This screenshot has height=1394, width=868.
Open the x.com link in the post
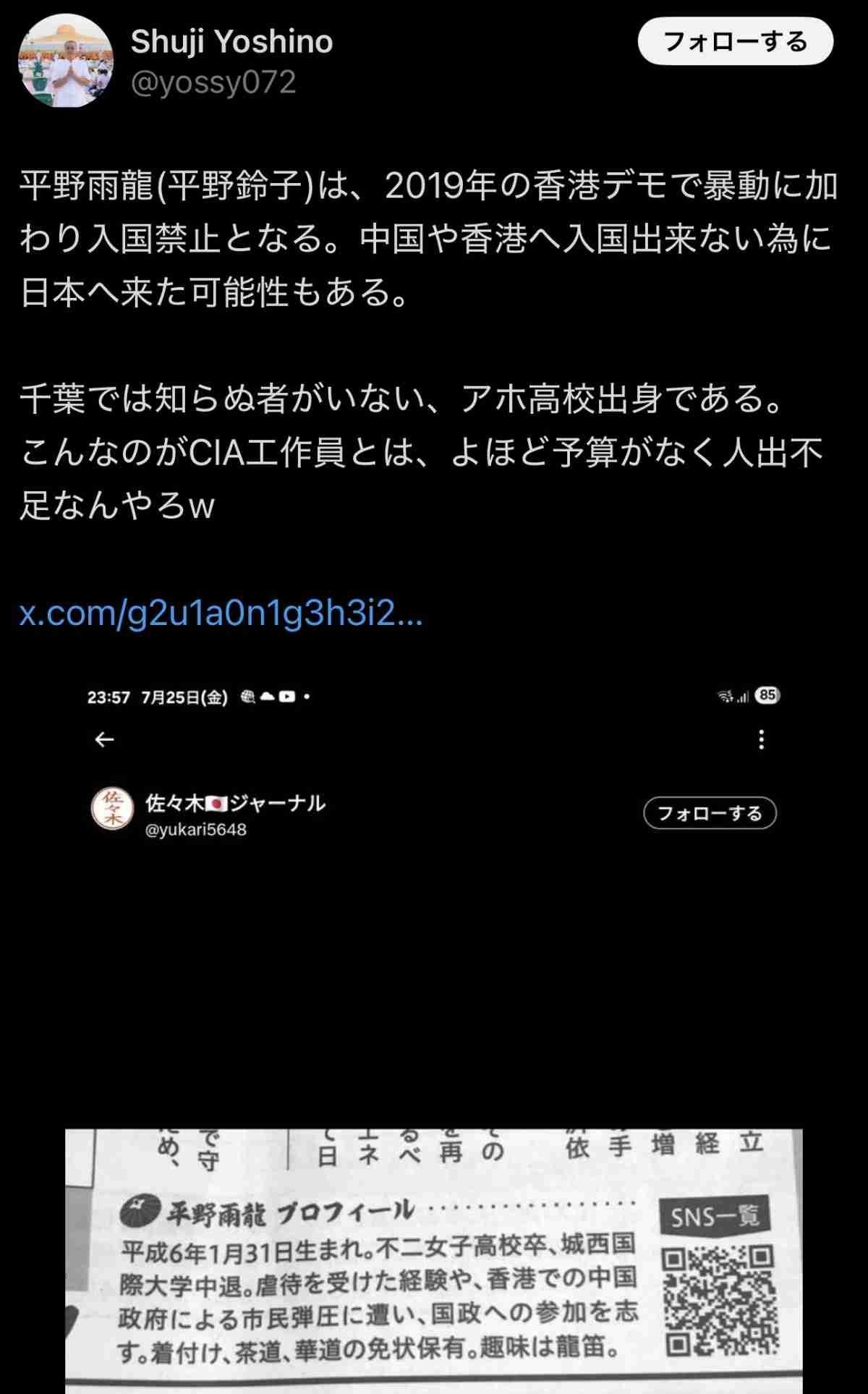click(221, 613)
